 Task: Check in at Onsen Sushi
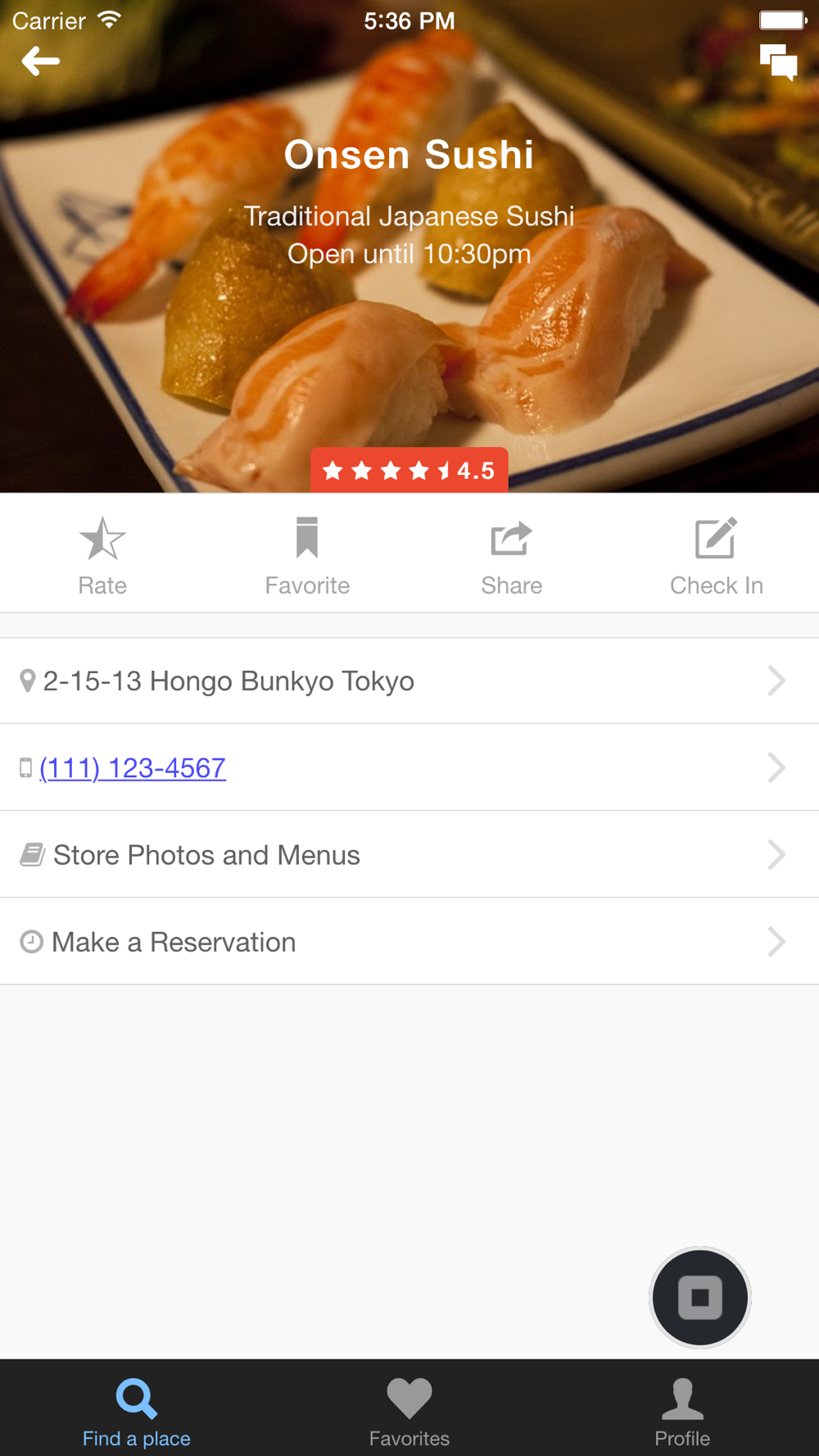pos(717,556)
